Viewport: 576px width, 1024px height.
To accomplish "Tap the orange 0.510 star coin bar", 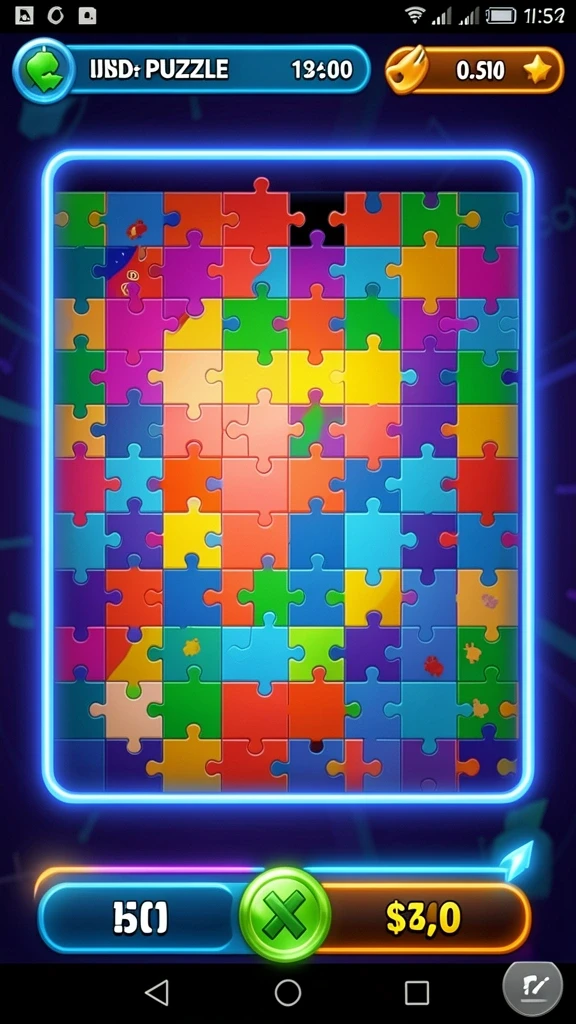I will tap(474, 71).
